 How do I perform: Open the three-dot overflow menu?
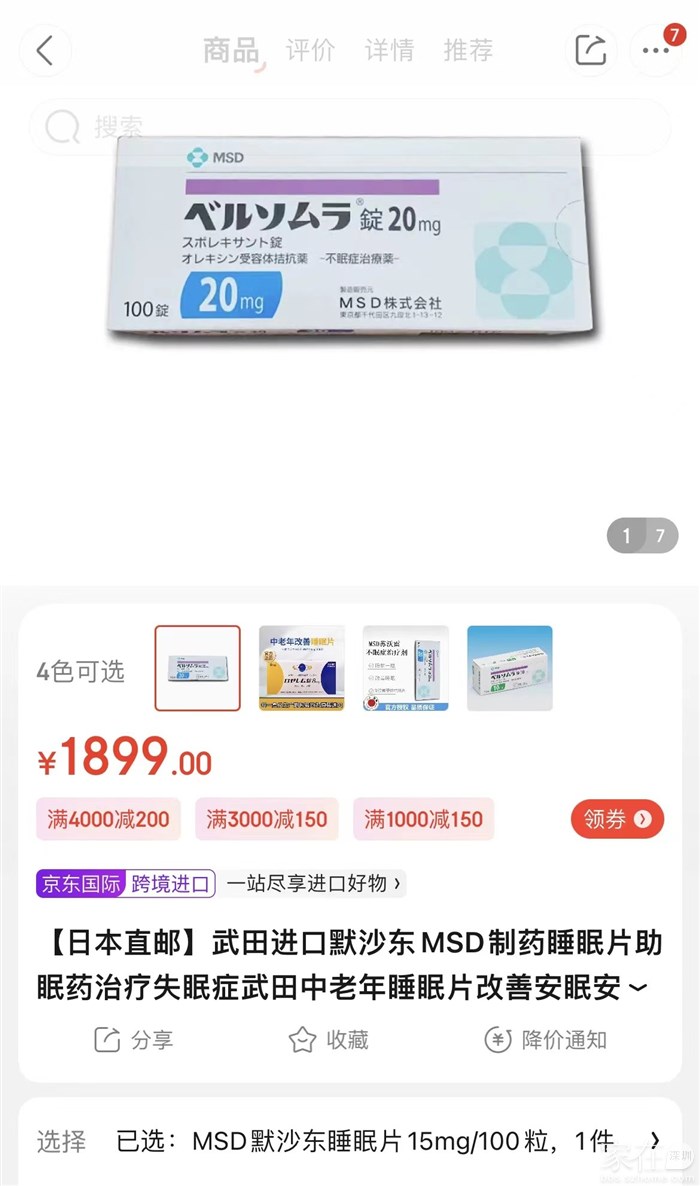(x=655, y=50)
